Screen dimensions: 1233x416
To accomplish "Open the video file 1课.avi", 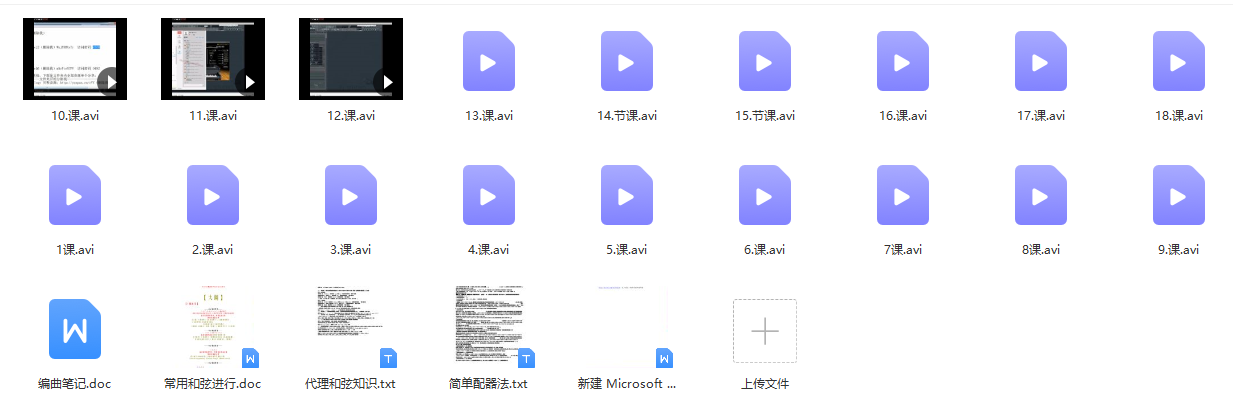I will click(x=75, y=196).
